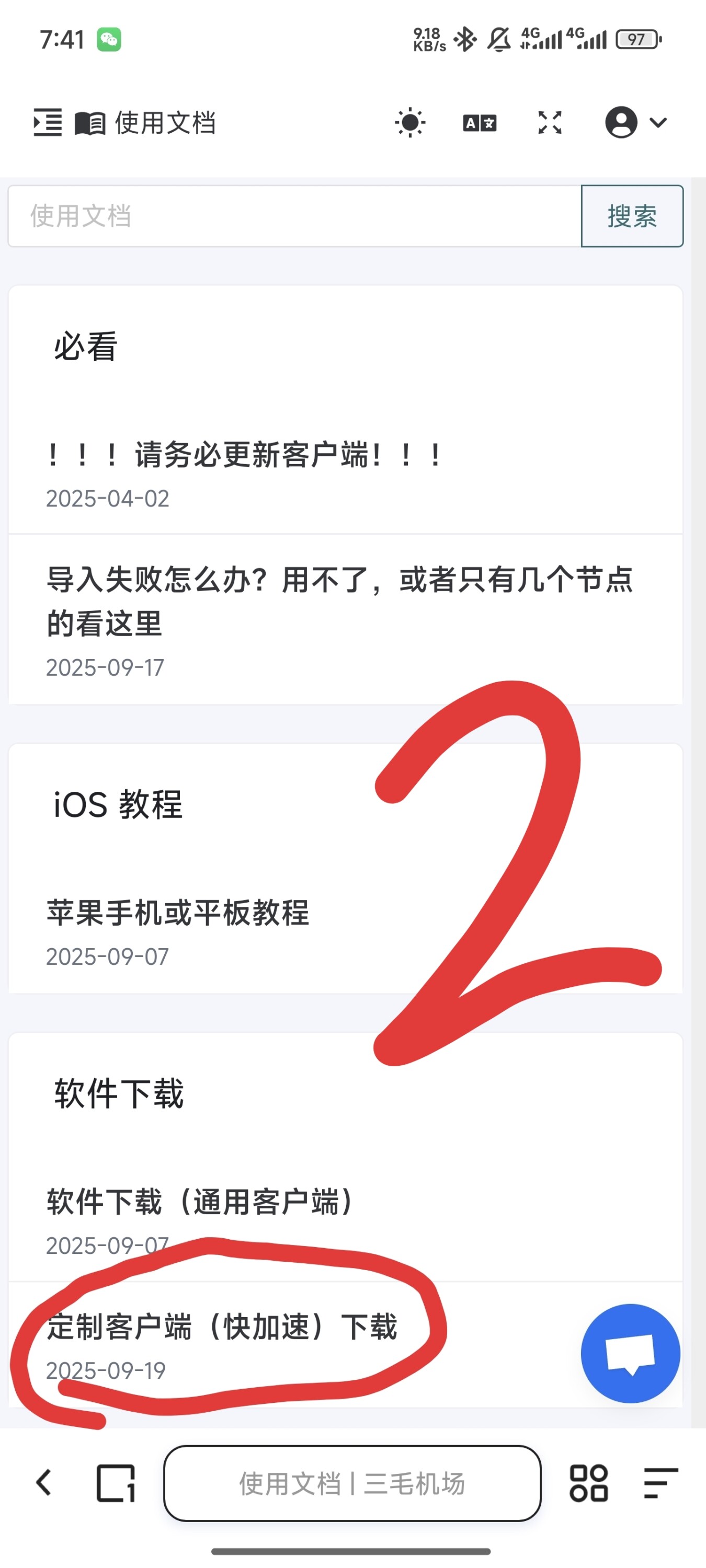Open the browser four-squares grid menu
Image resolution: width=706 pixels, height=1568 pixels.
click(x=588, y=1483)
